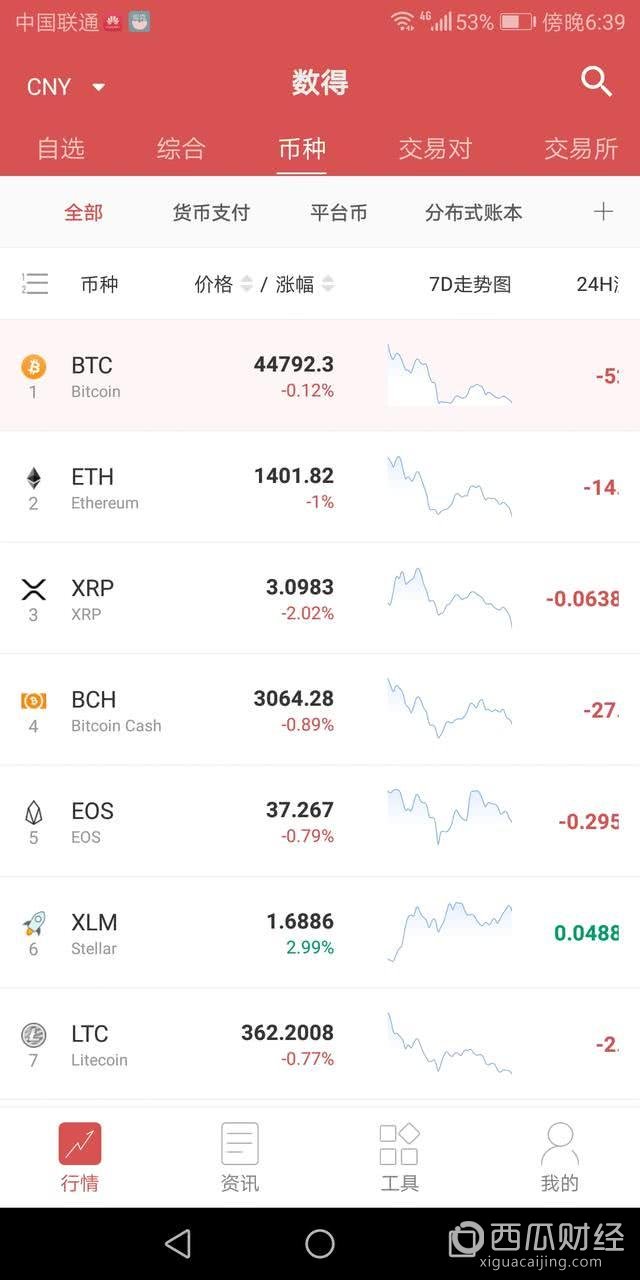The width and height of the screenshot is (640, 1280).
Task: Add a category with the plus icon
Action: [603, 211]
